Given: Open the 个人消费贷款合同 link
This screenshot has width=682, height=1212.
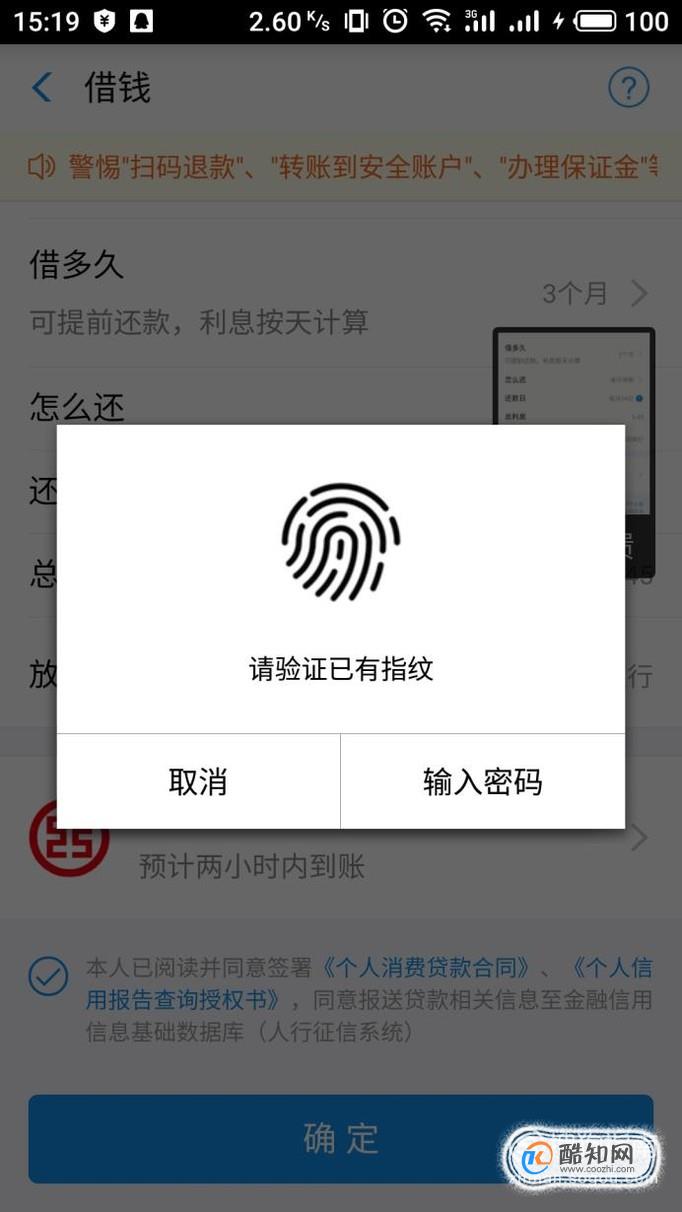Looking at the screenshot, I should pyautogui.click(x=426, y=968).
